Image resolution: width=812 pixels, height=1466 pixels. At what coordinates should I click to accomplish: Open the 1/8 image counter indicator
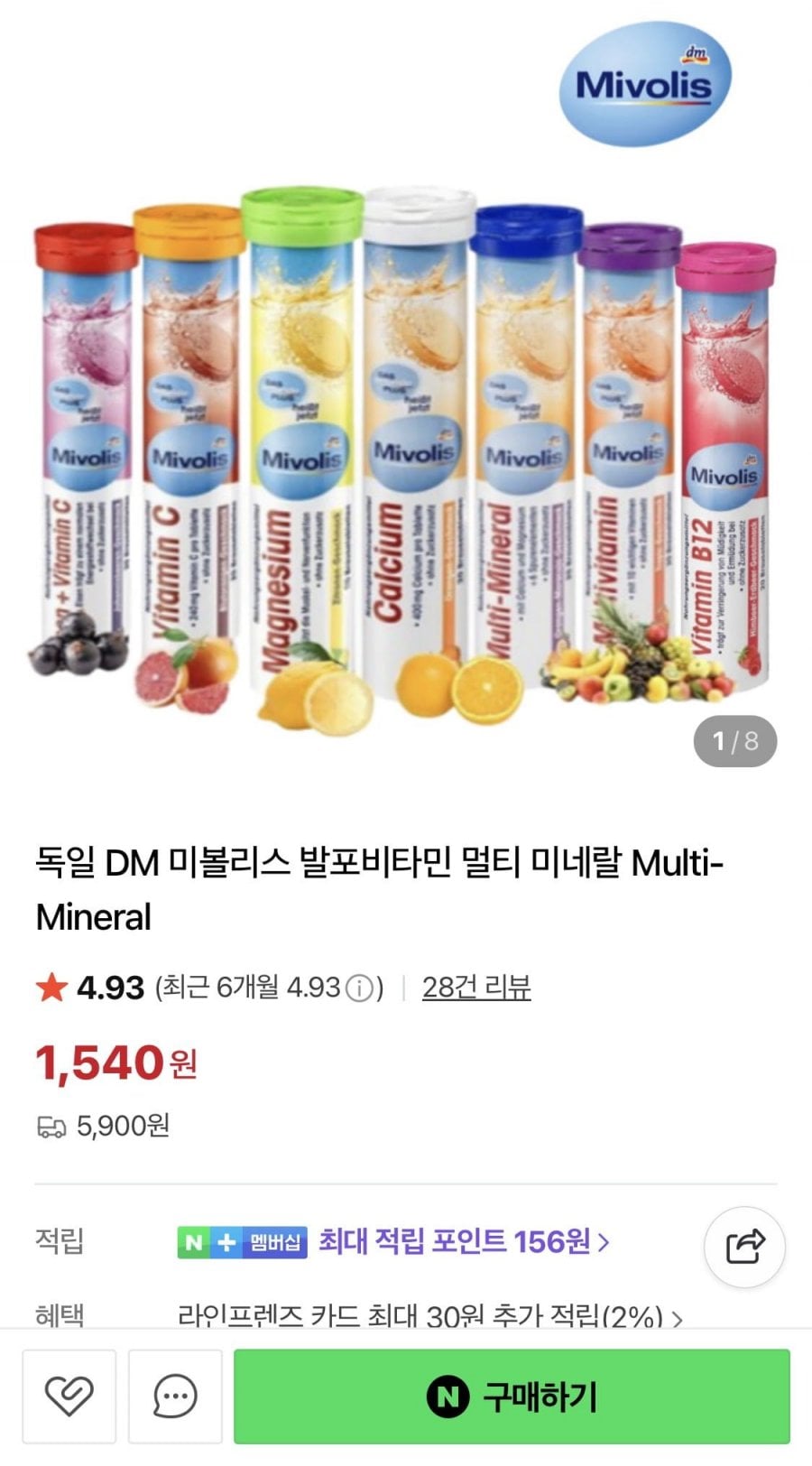click(x=733, y=740)
